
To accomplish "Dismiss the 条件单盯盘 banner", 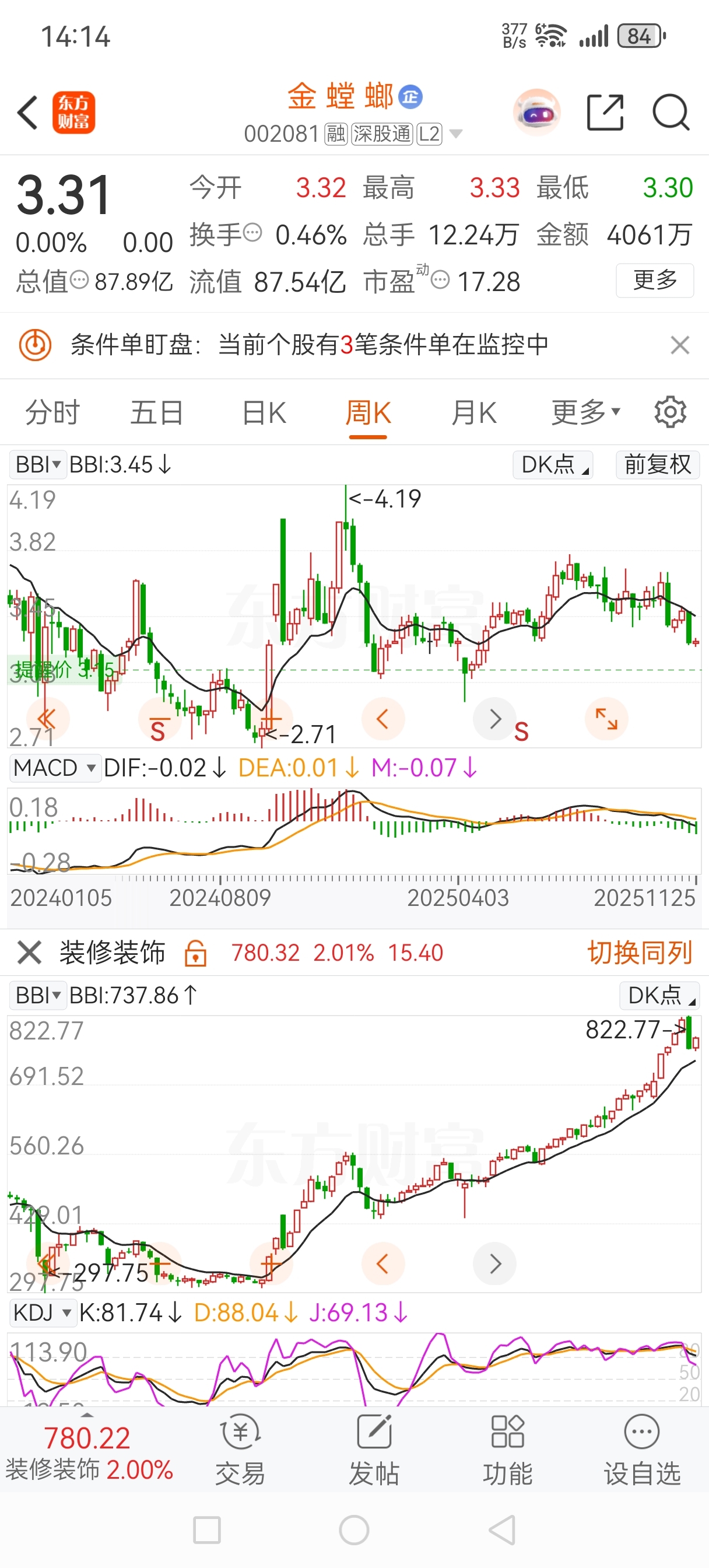I will 679,345.
